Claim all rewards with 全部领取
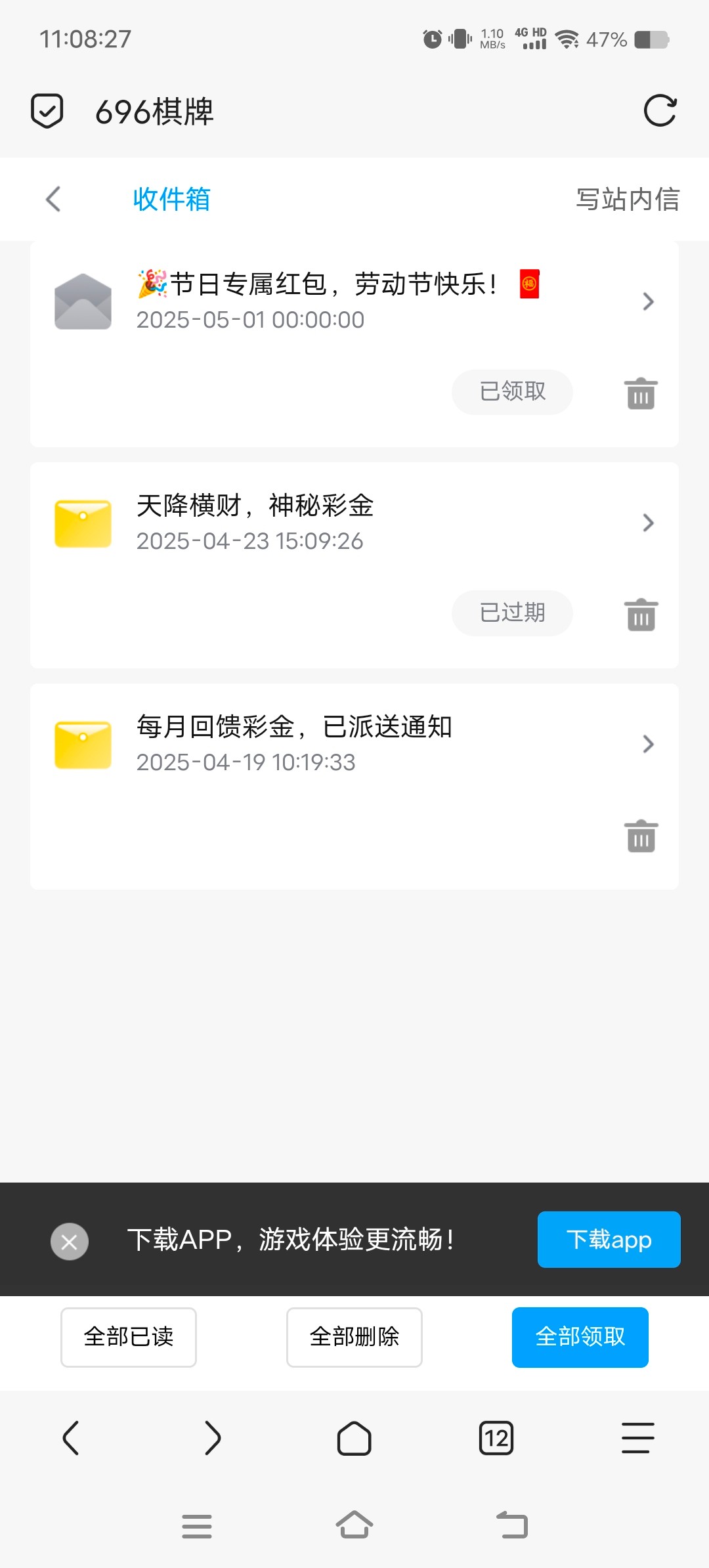Viewport: 709px width, 1568px height. tap(580, 1337)
